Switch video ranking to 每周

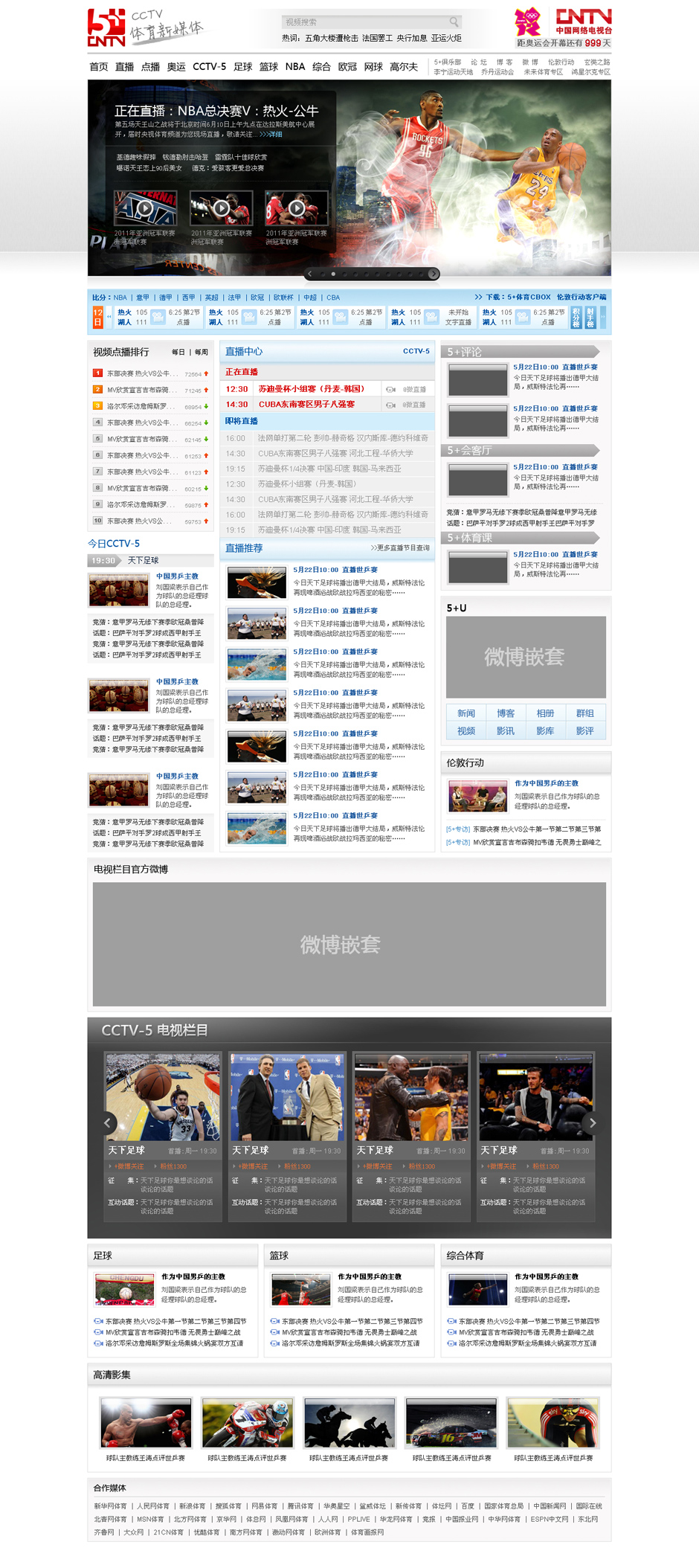(202, 353)
